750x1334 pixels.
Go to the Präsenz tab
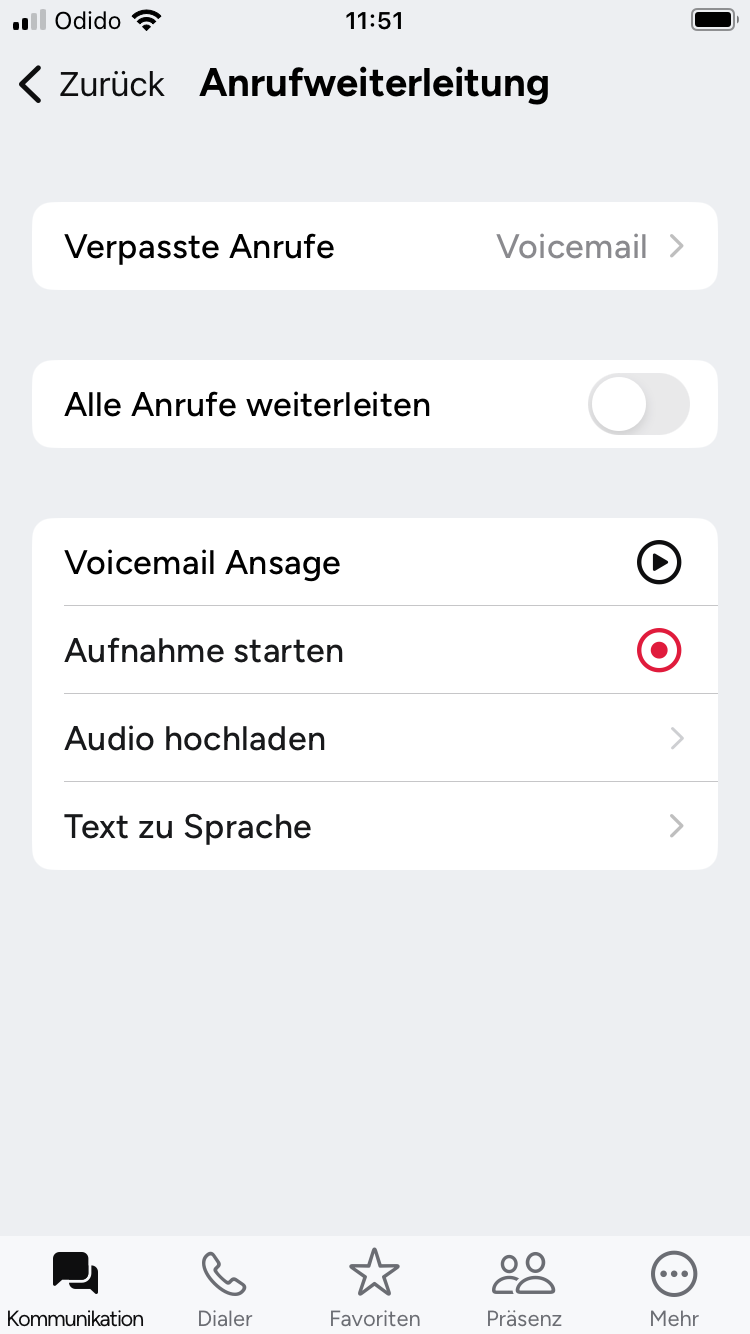[524, 1288]
